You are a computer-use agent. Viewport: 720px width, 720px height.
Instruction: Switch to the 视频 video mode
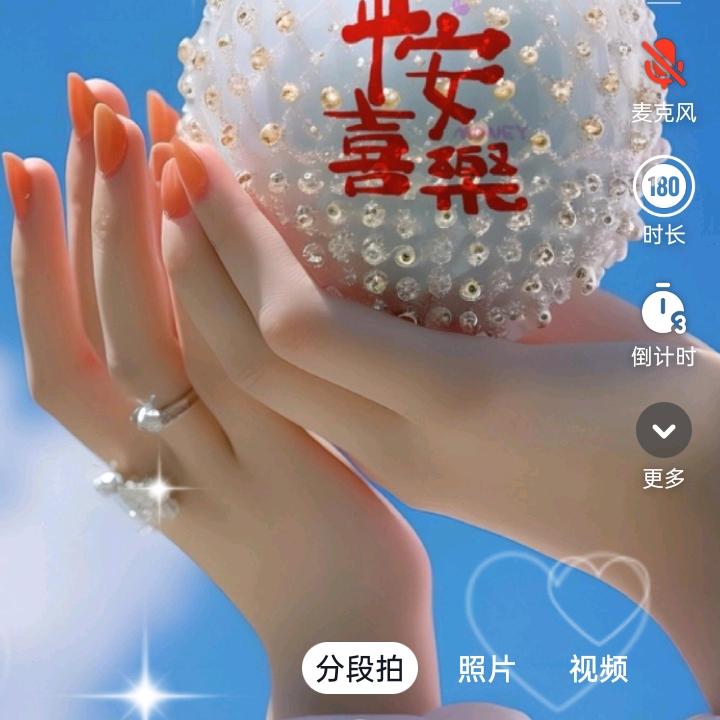[598, 669]
